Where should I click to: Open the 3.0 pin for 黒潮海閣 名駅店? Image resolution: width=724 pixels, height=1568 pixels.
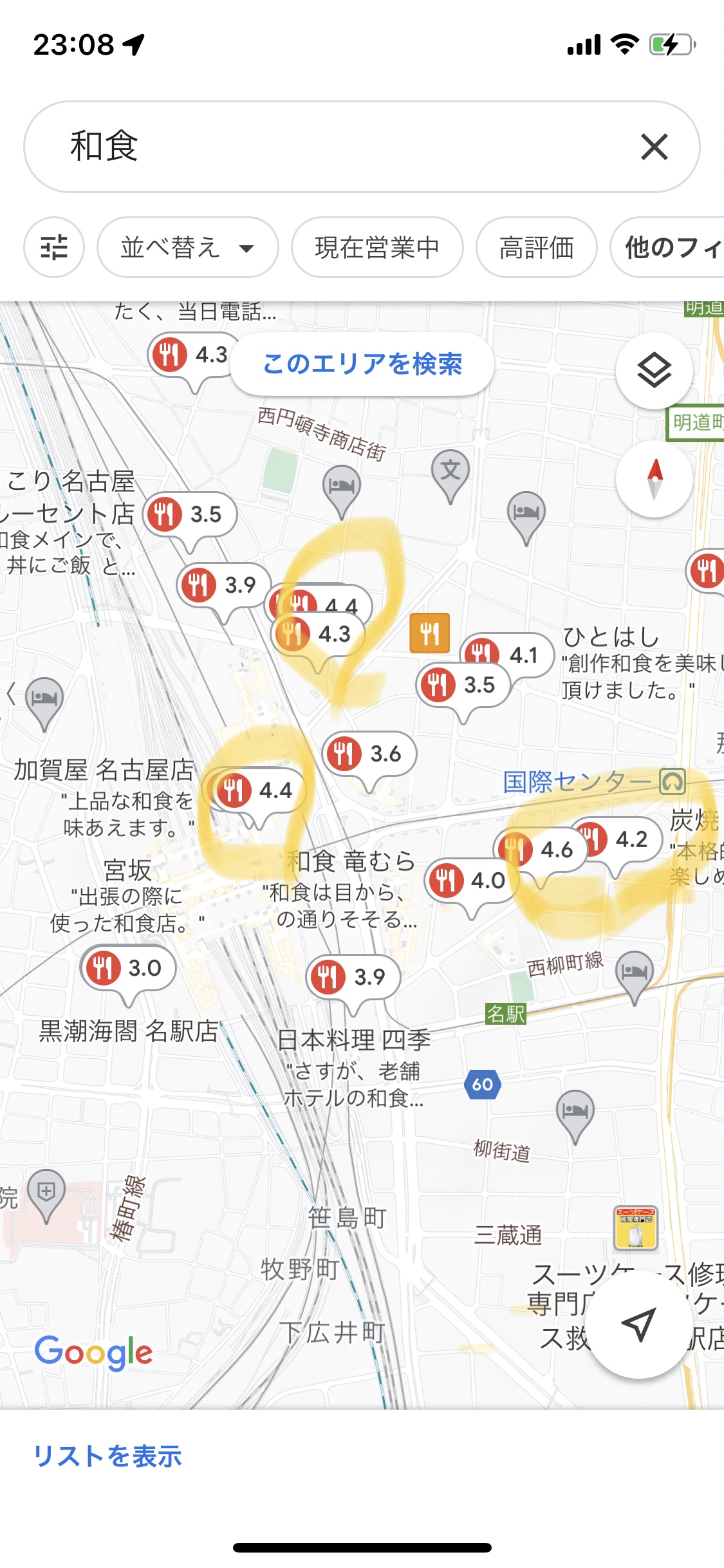click(x=128, y=968)
